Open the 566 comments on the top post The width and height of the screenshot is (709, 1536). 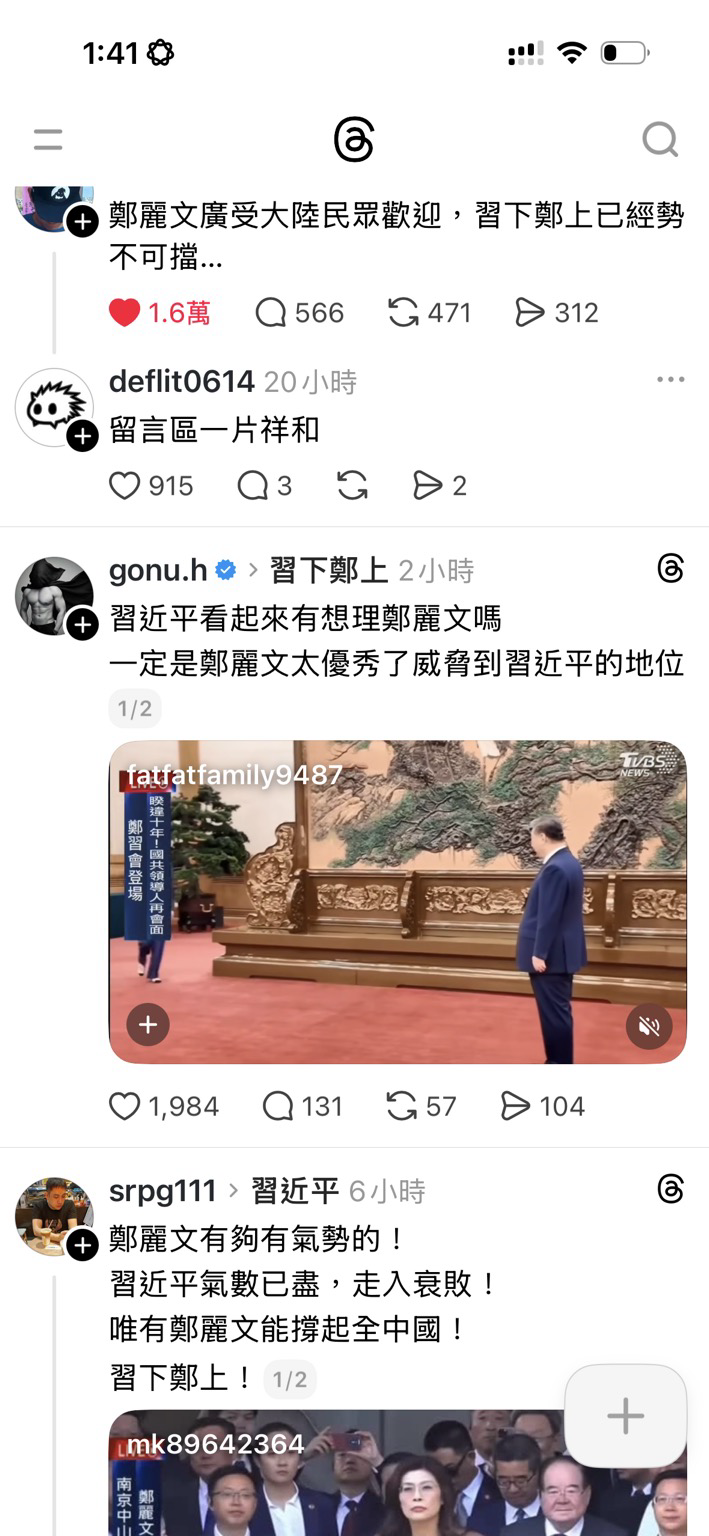pyautogui.click(x=271, y=313)
